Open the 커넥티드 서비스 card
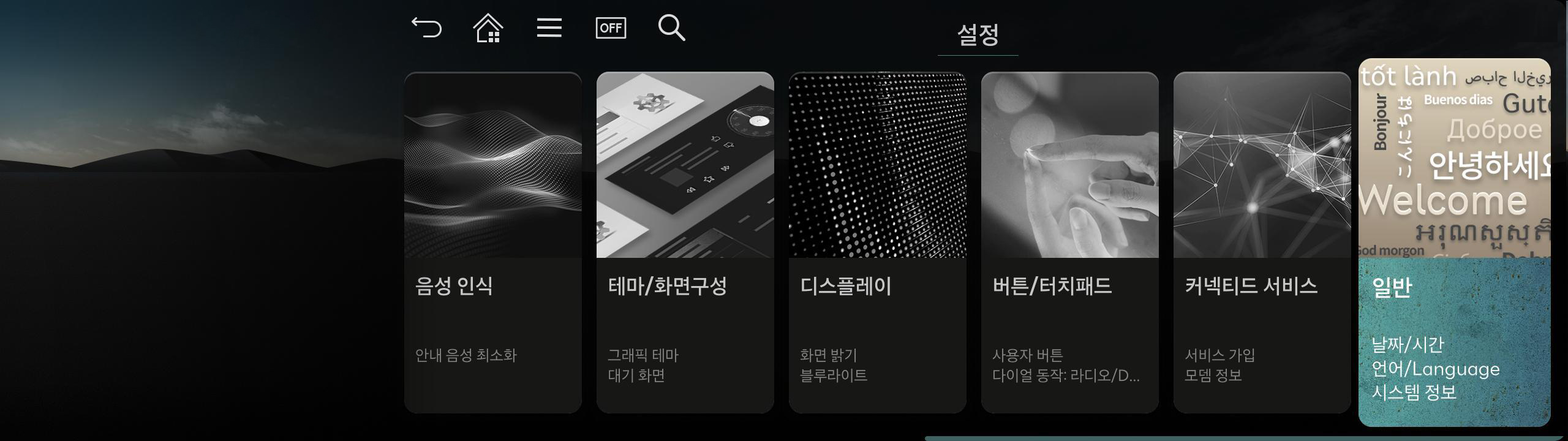The width and height of the screenshot is (1568, 441). coord(1262,243)
